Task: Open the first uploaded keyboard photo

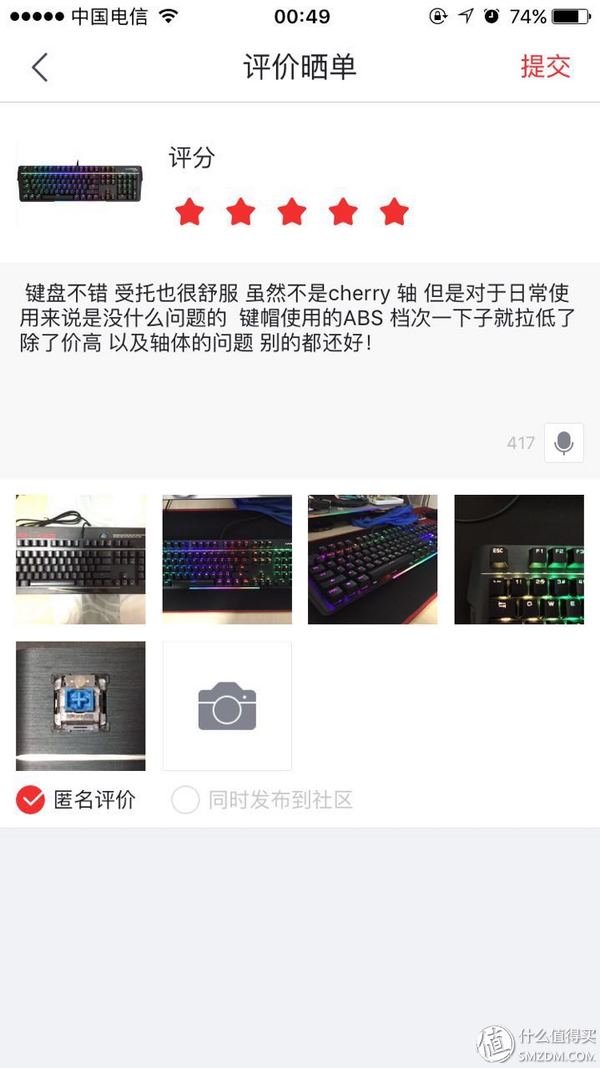Action: point(80,559)
